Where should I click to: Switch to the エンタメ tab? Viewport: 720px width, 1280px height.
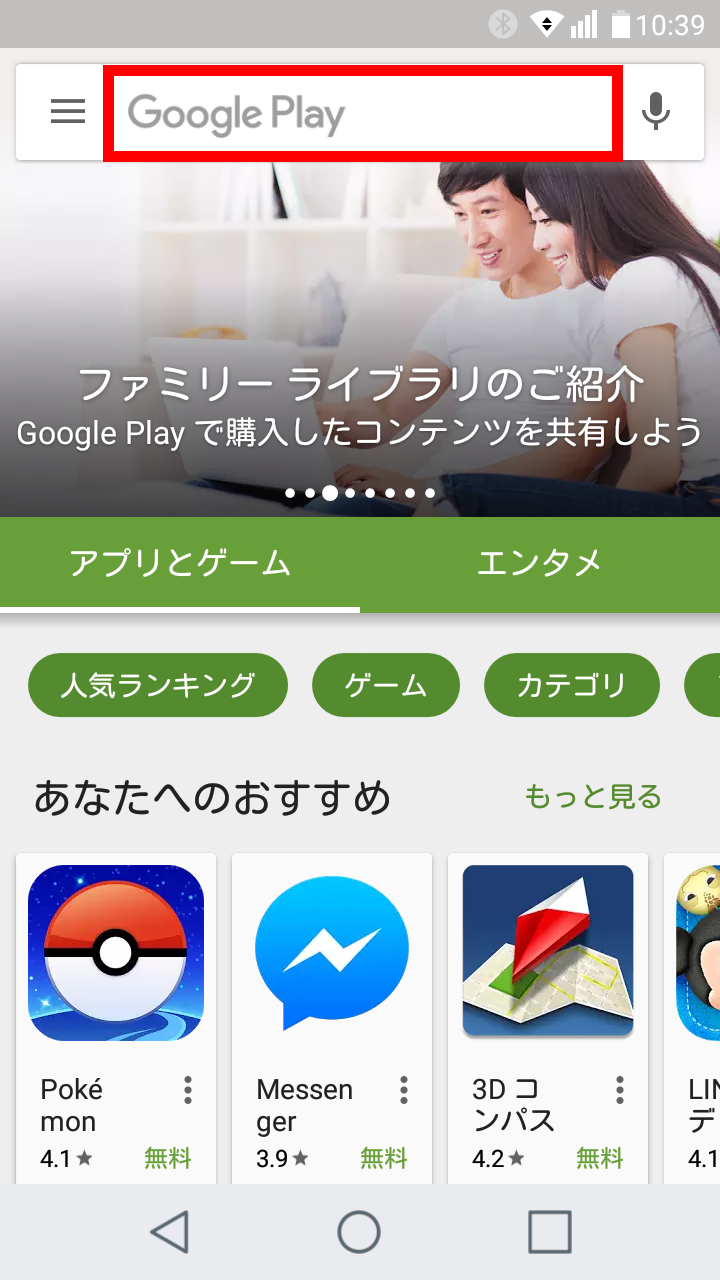pyautogui.click(x=540, y=563)
